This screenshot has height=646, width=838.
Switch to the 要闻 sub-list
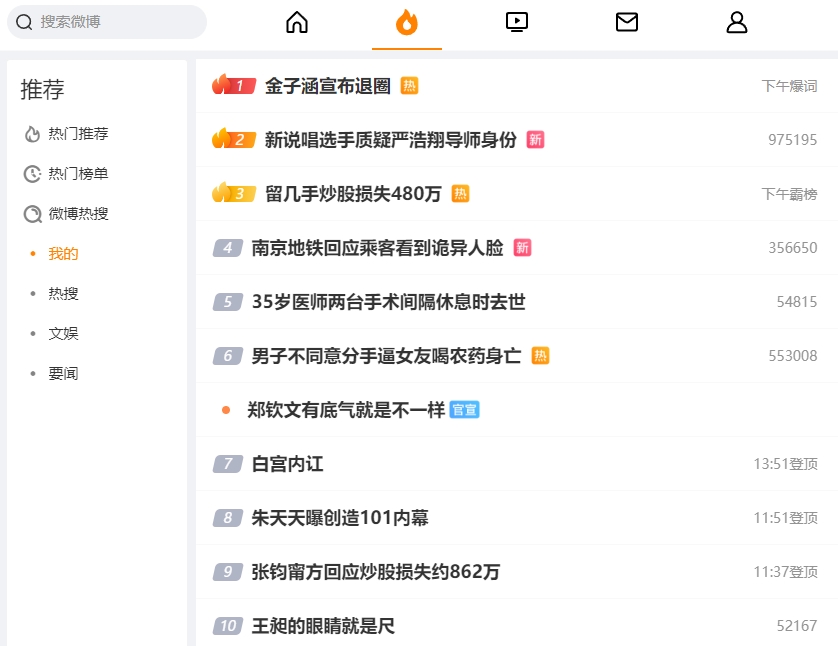click(x=63, y=374)
